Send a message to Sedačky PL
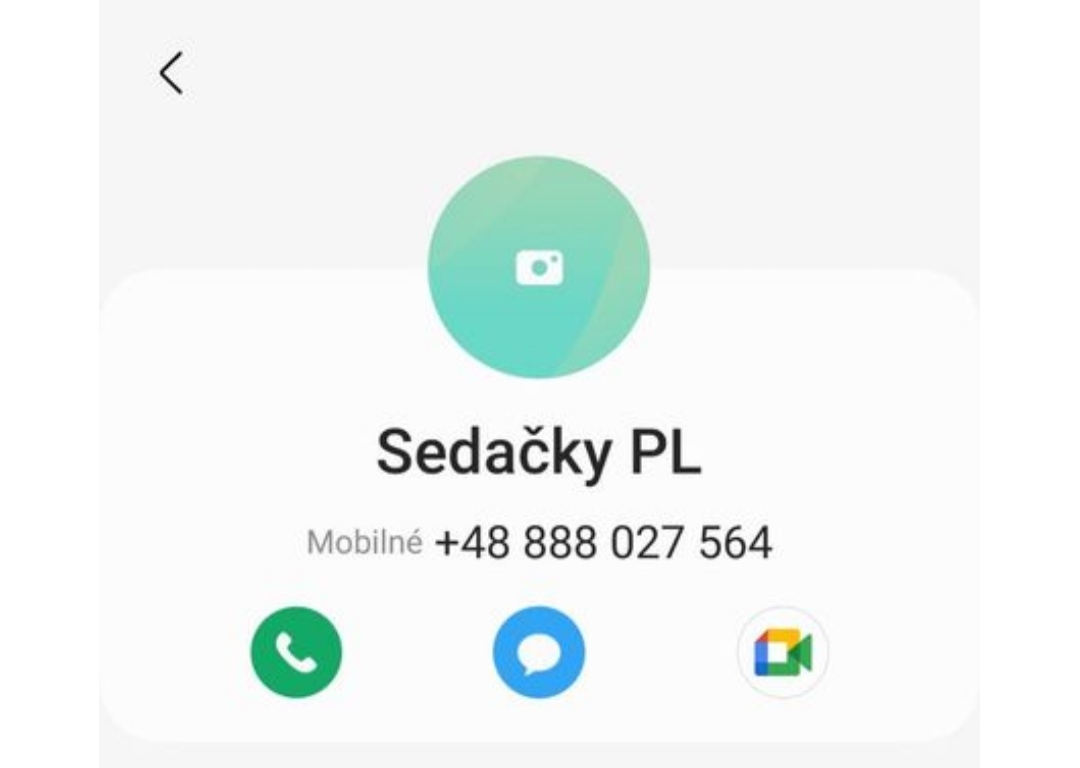This screenshot has height=768, width=1080. tap(539, 652)
